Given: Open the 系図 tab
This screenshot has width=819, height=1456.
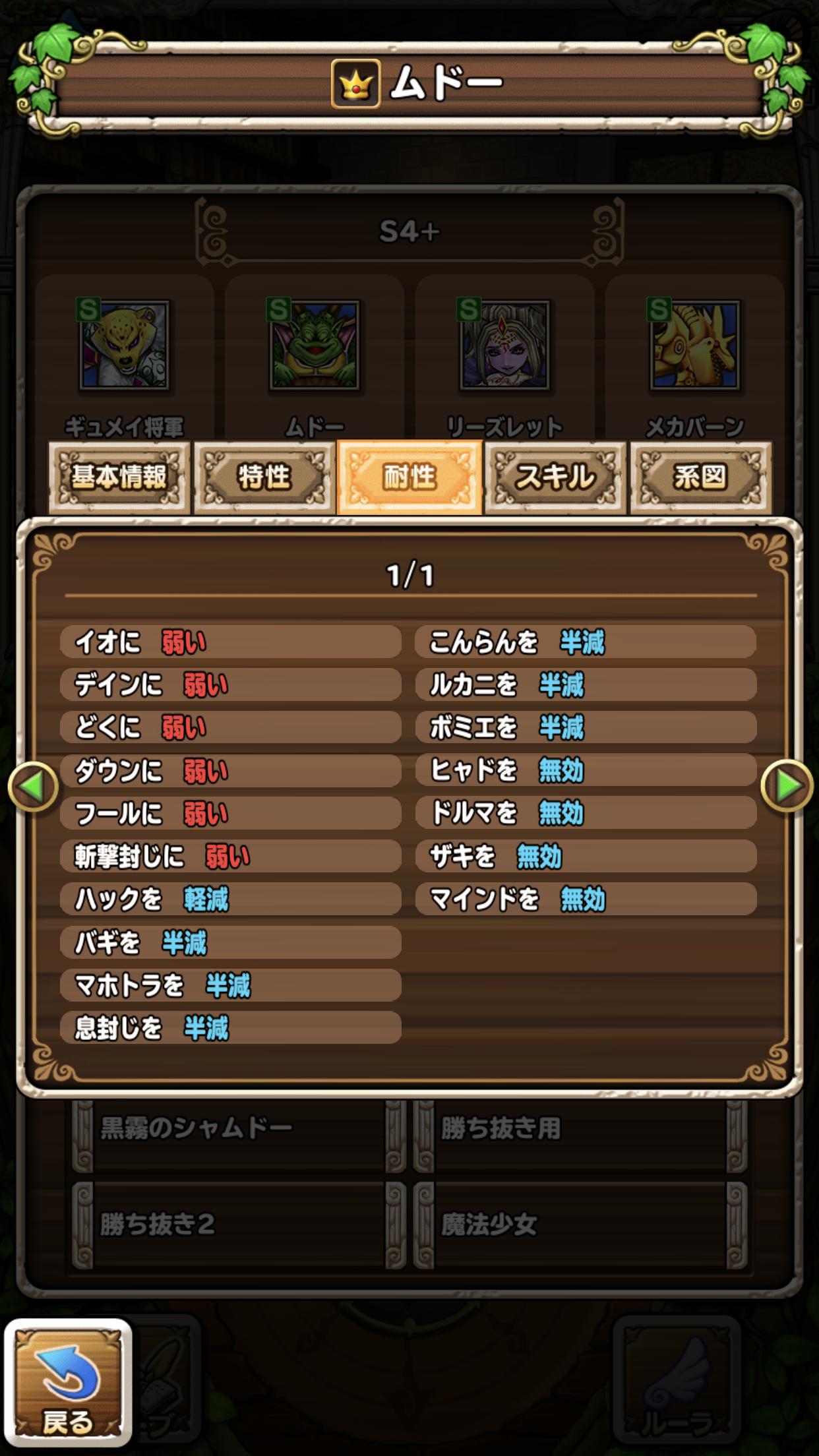Looking at the screenshot, I should click(x=700, y=477).
